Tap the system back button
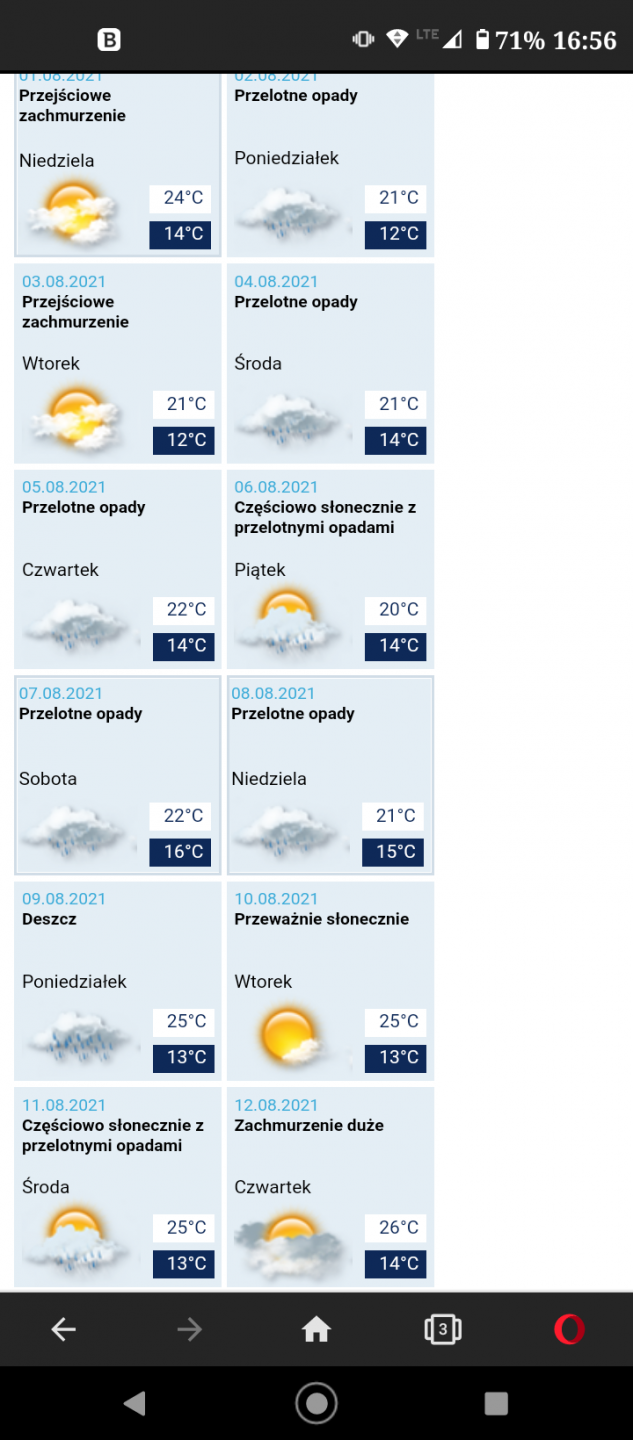 pyautogui.click(x=134, y=1403)
